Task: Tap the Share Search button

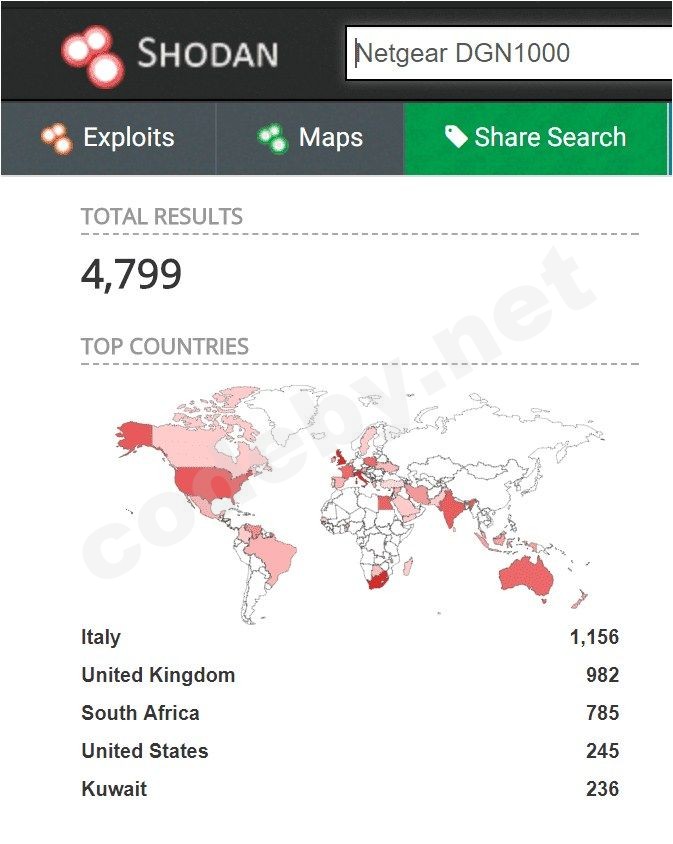Action: 535,138
